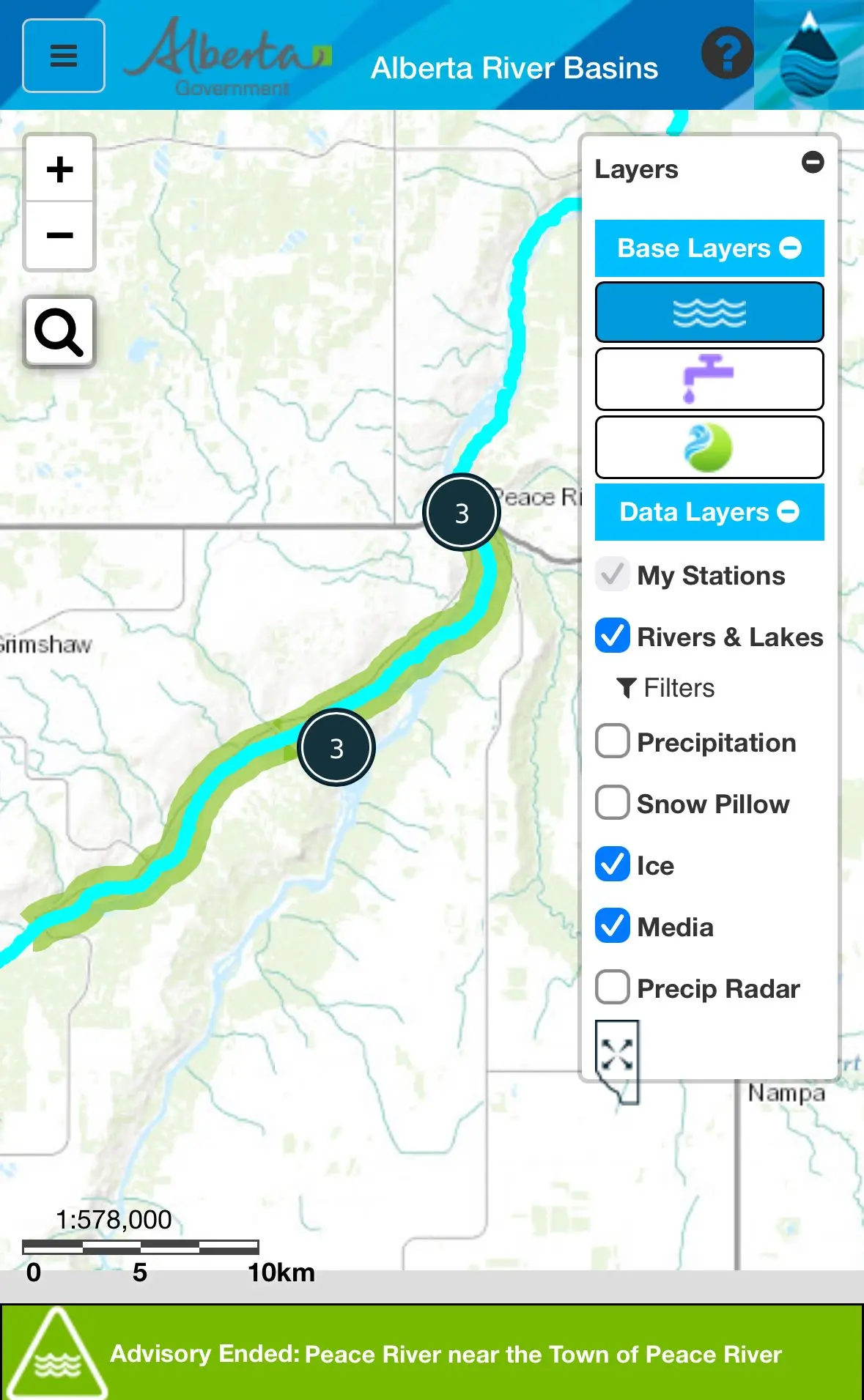Turn on the Snow Pillow layer
This screenshot has width=864, height=1400.
tap(613, 803)
